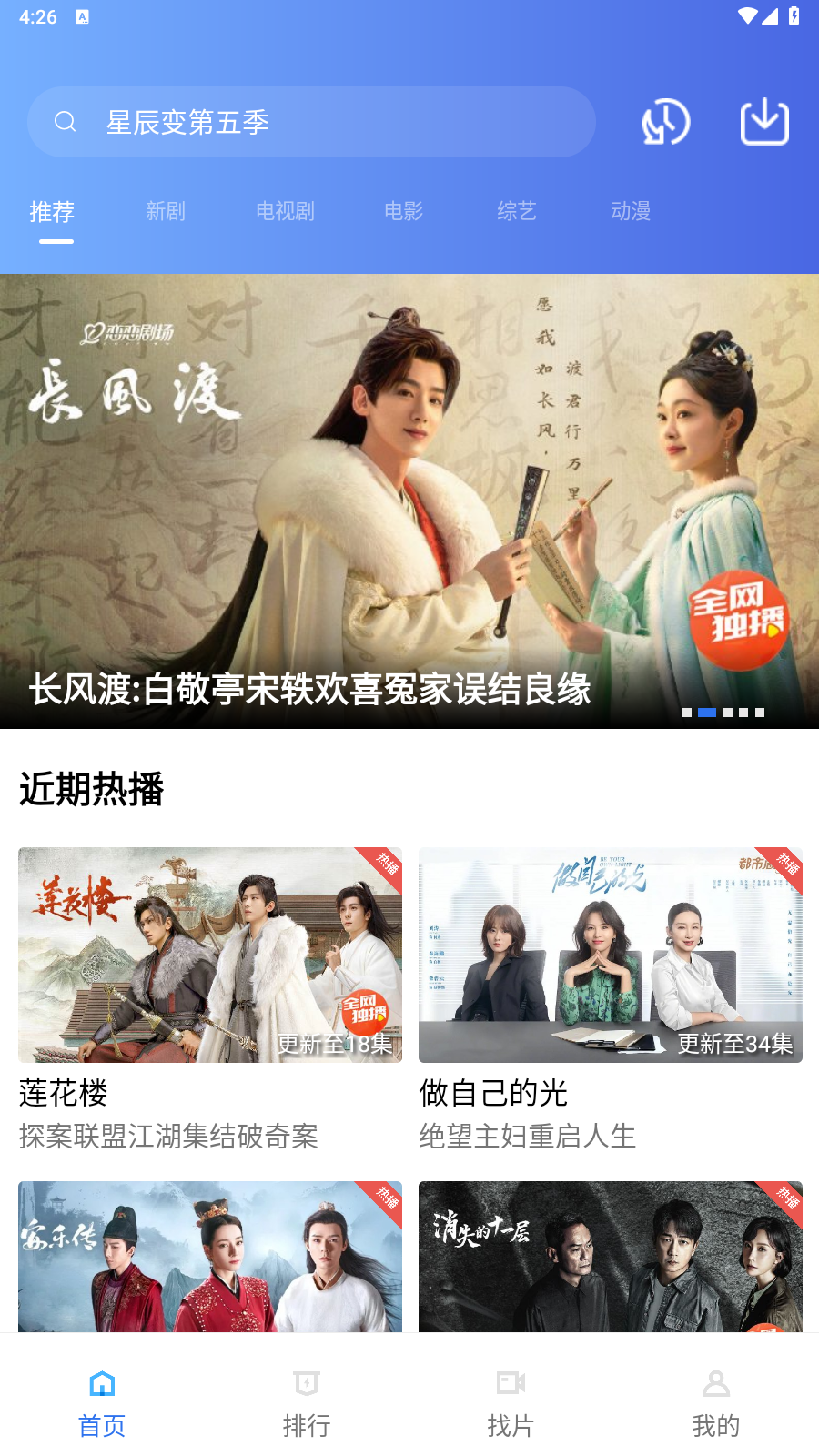This screenshot has width=819, height=1456.
Task: Select the 电影 tab
Action: pyautogui.click(x=404, y=211)
